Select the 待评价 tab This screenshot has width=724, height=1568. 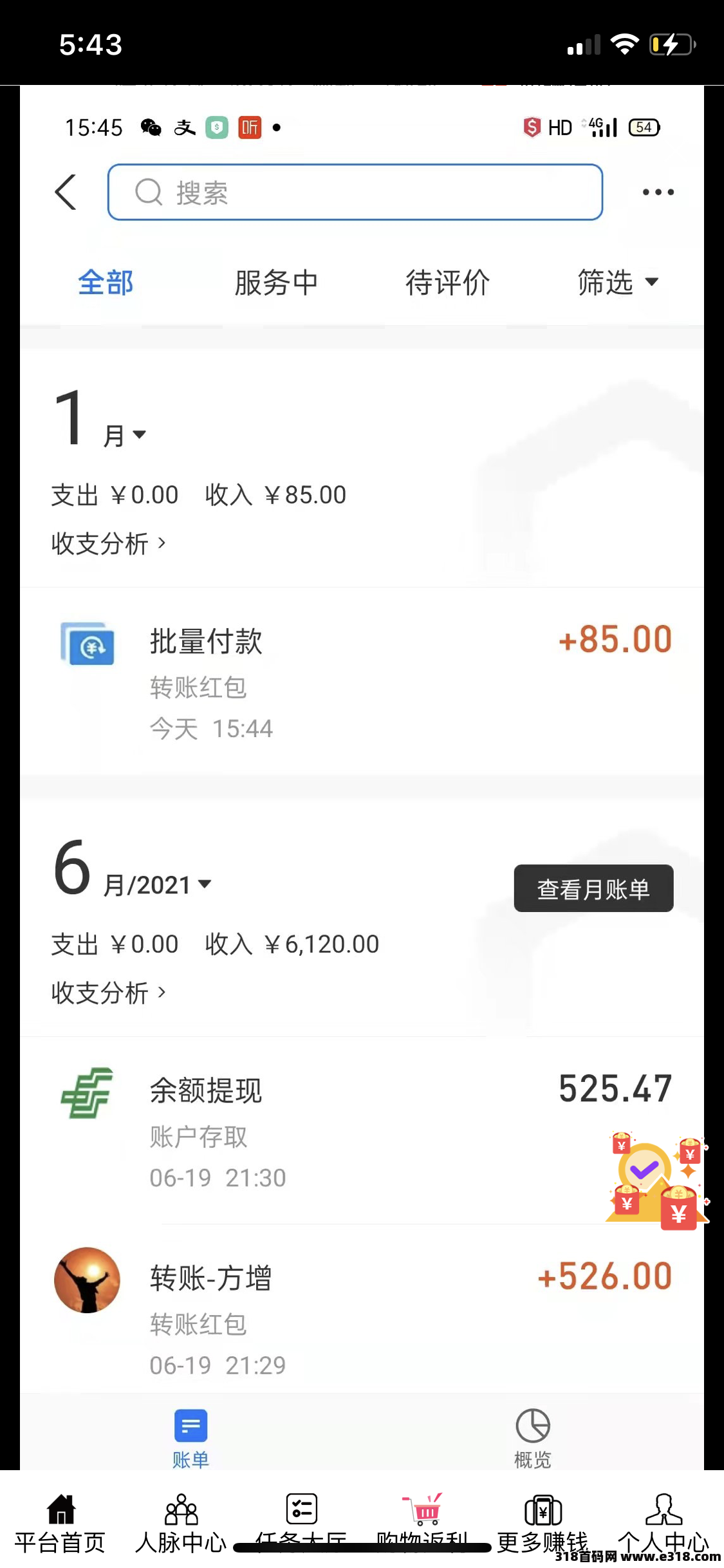tap(448, 282)
